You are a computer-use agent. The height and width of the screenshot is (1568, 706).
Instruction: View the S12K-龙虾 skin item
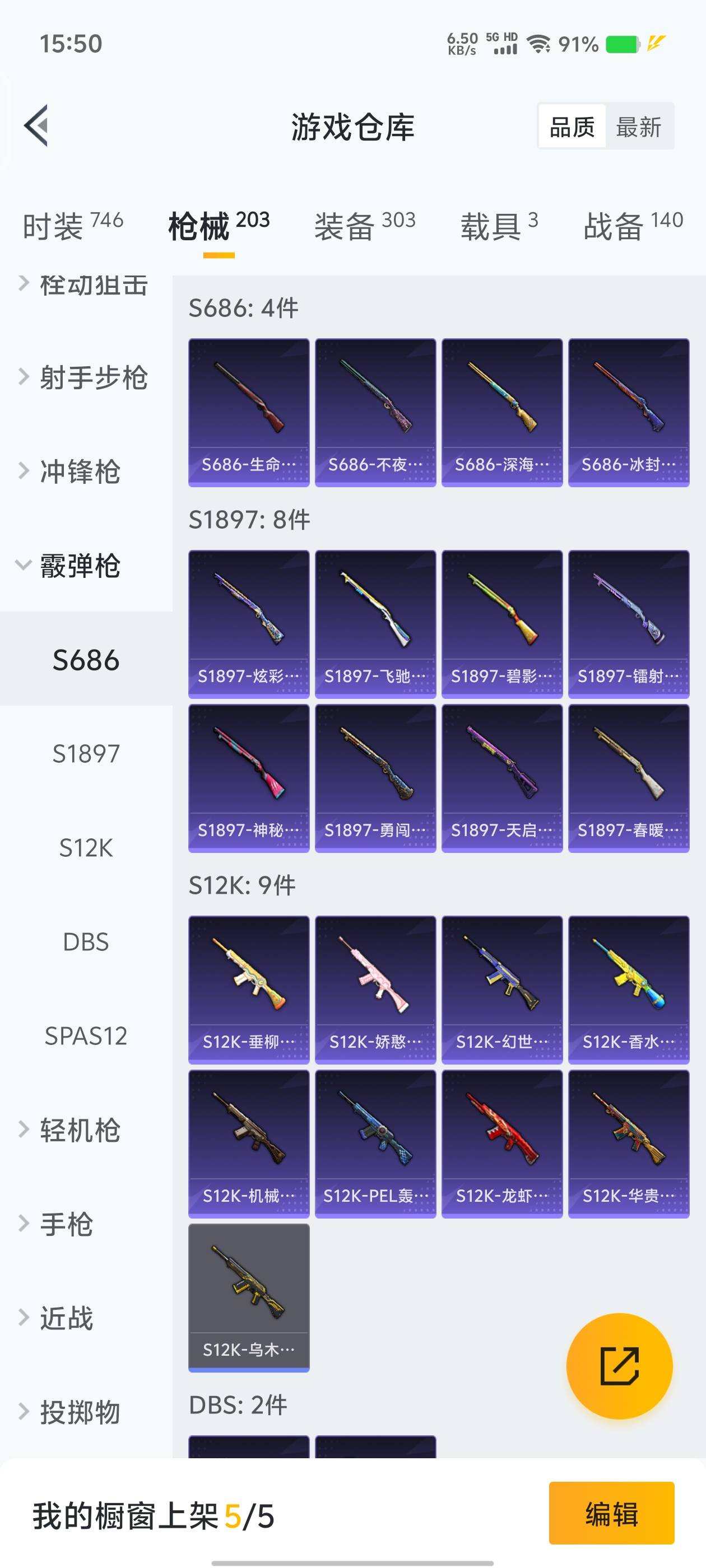(x=502, y=1143)
